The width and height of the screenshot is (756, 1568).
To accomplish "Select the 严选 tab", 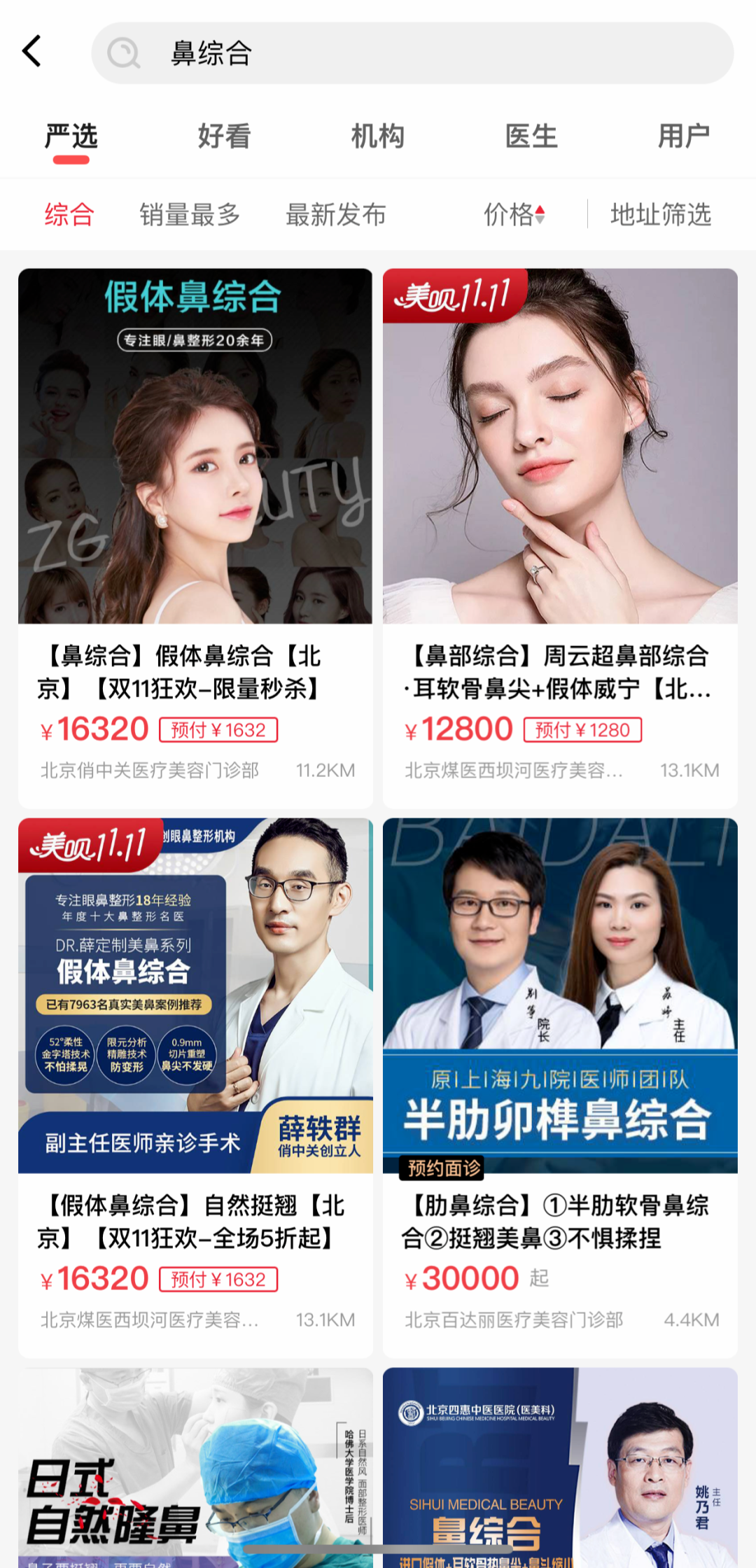I will point(71,136).
